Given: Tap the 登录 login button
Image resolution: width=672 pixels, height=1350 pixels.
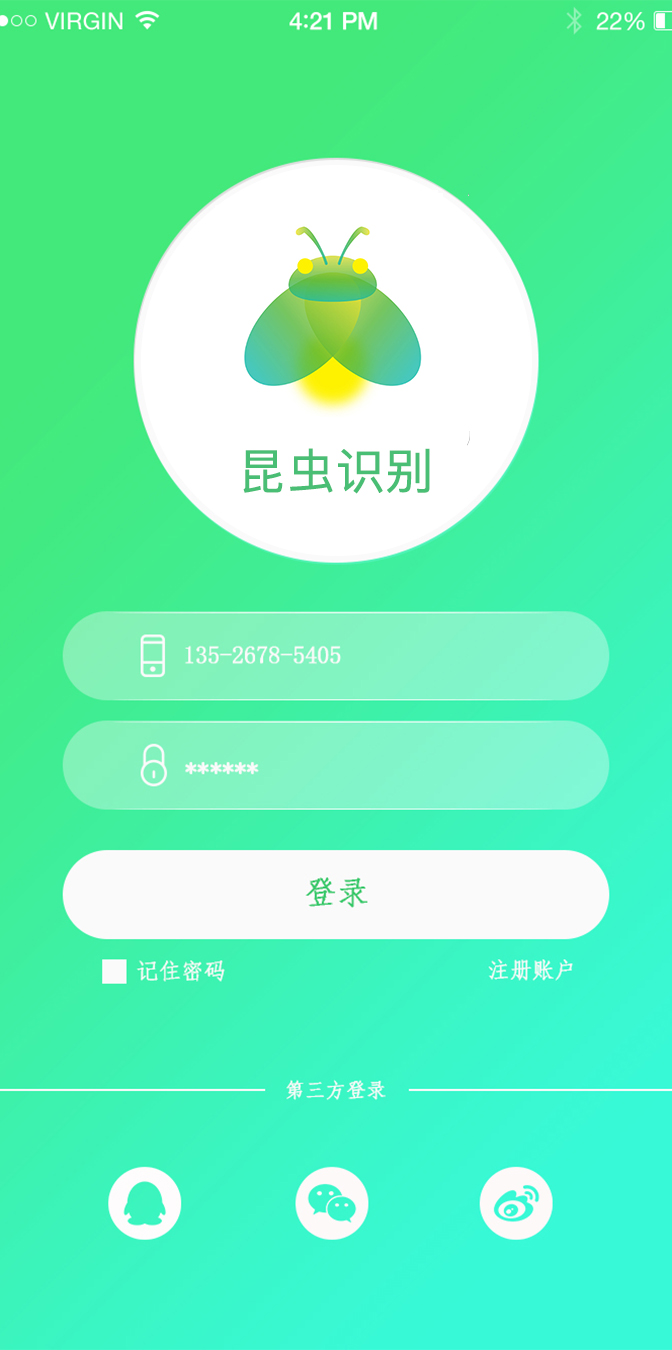Looking at the screenshot, I should (336, 894).
